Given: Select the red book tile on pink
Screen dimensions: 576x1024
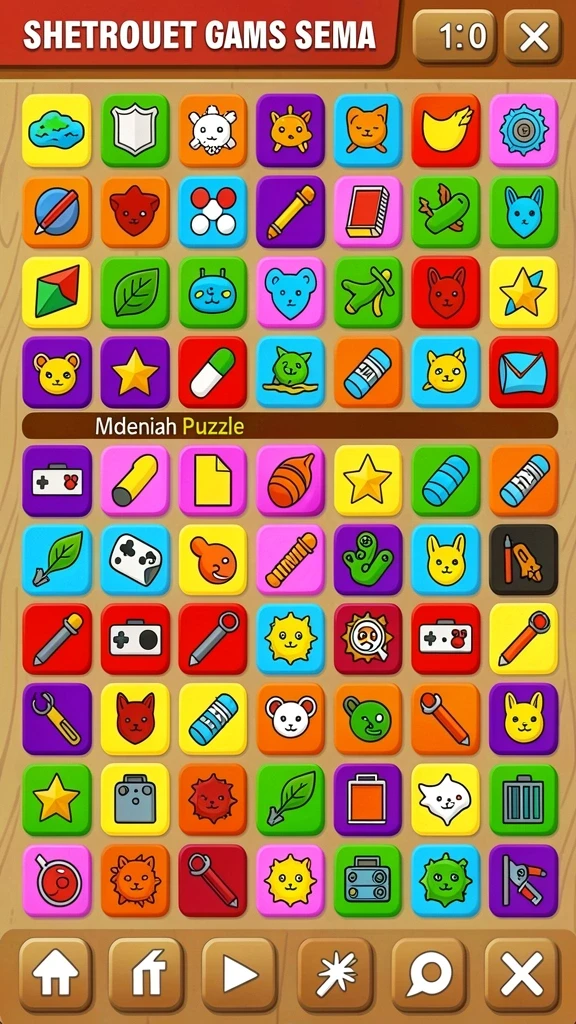Looking at the screenshot, I should (368, 211).
